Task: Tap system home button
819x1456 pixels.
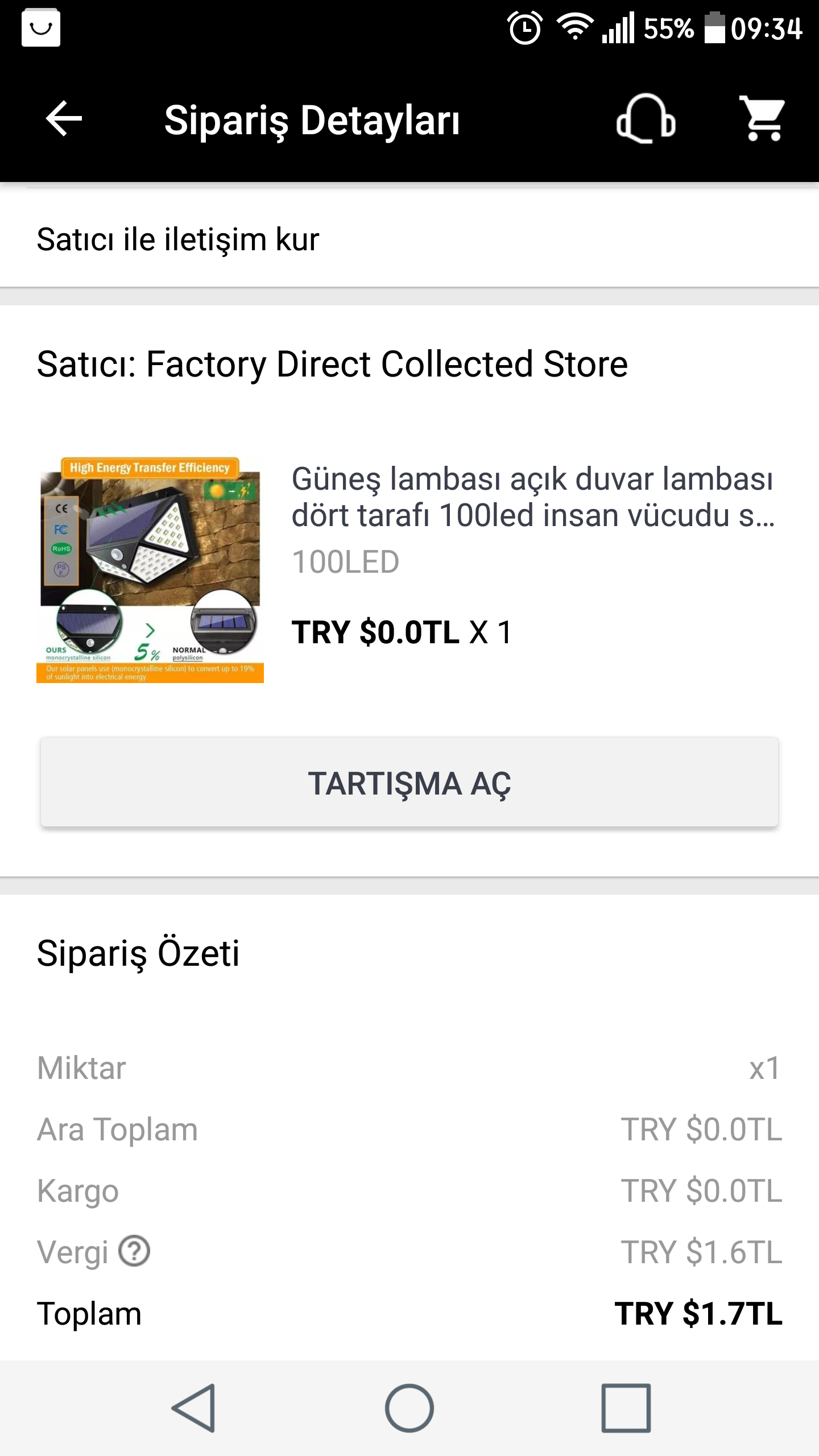Action: (409, 1408)
